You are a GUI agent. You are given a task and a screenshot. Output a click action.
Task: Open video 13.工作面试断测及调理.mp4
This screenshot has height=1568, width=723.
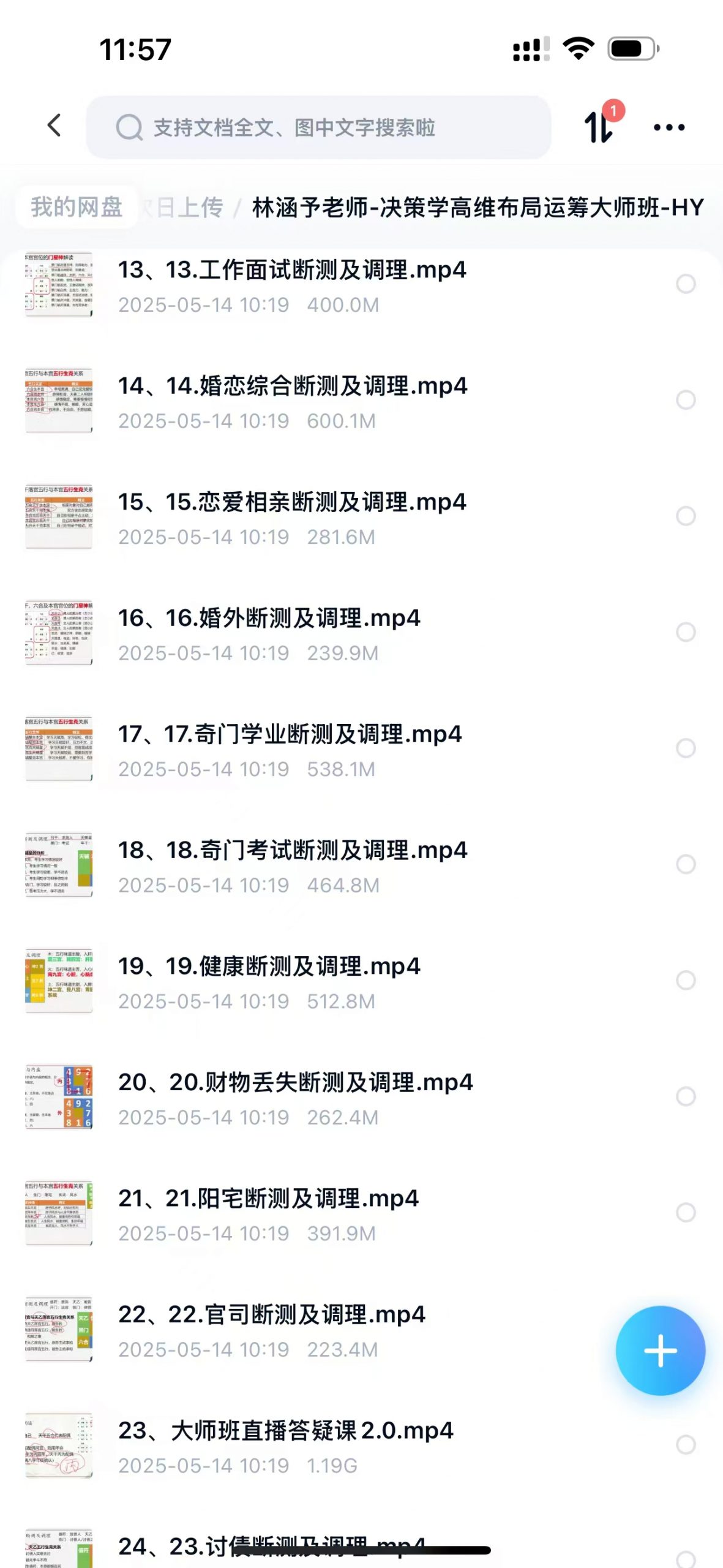(292, 271)
